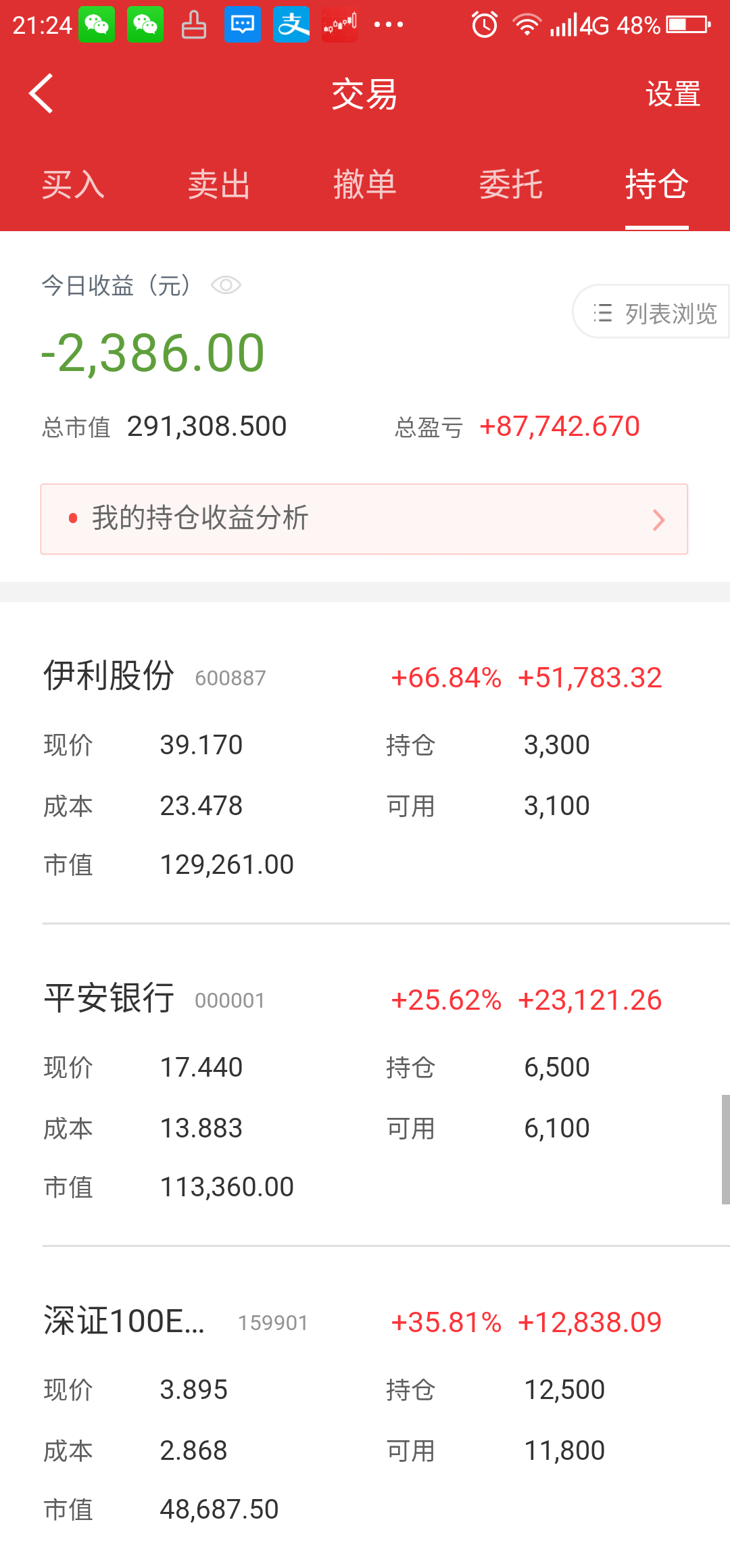Open 设置 settings
730x1568 pixels.
[x=673, y=94]
